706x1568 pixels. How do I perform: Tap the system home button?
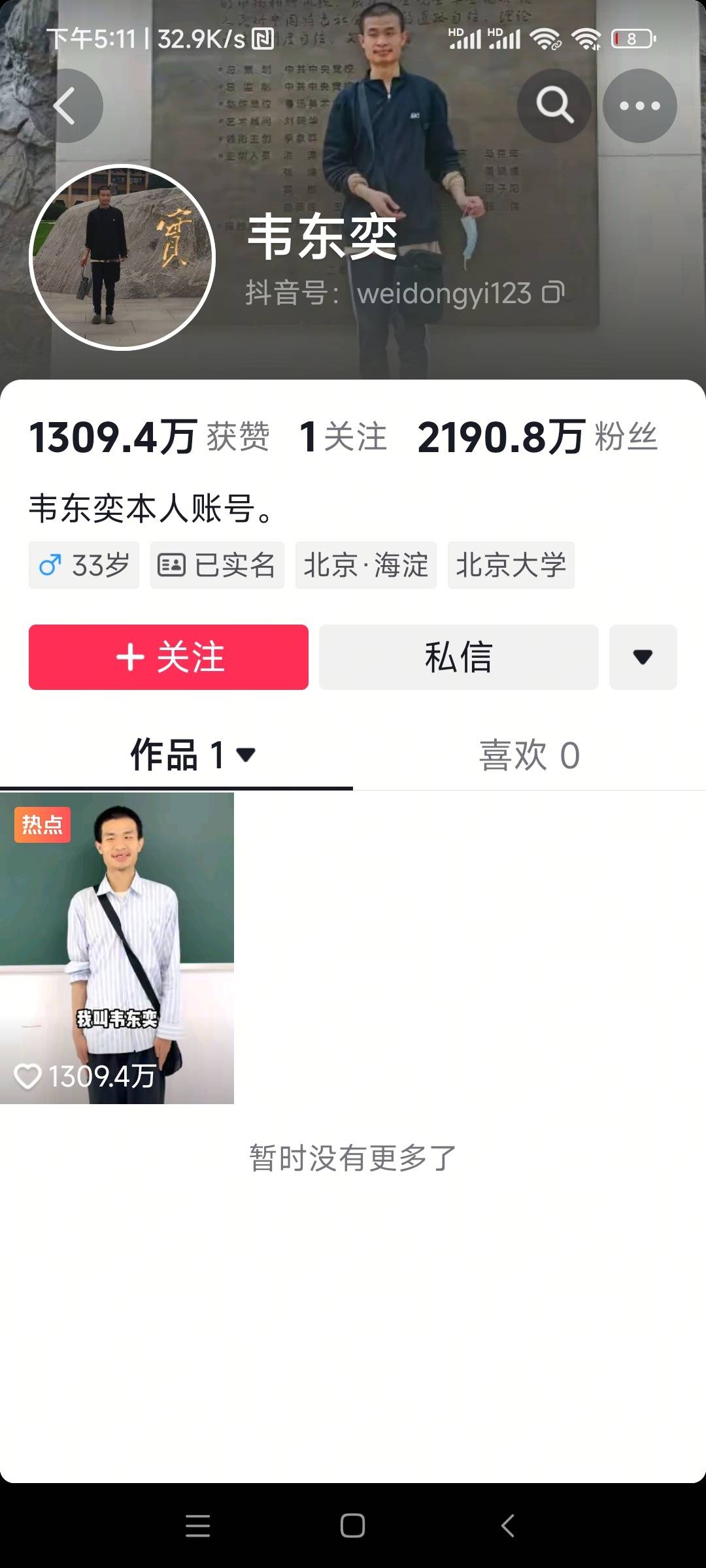(x=352, y=1526)
